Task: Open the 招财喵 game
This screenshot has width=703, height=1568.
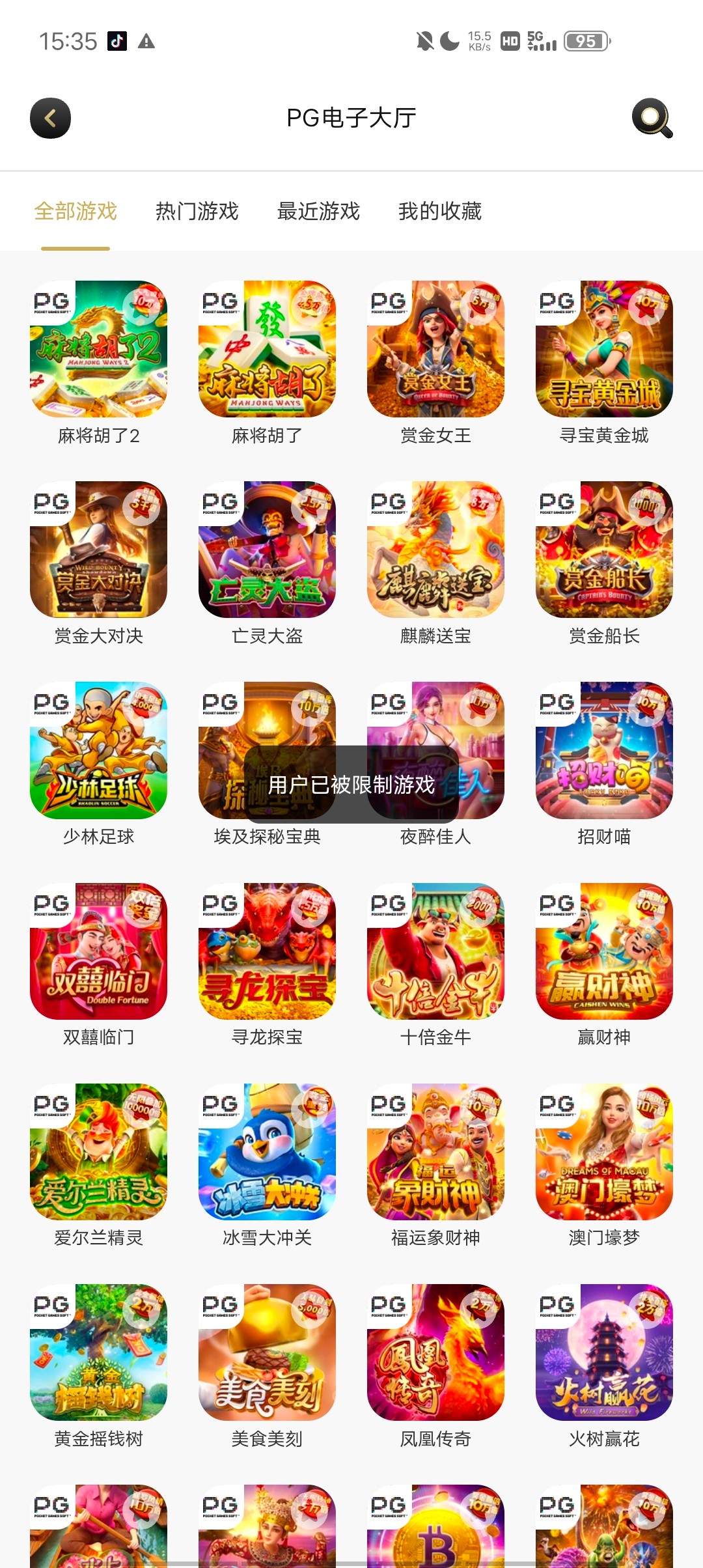Action: (604, 751)
